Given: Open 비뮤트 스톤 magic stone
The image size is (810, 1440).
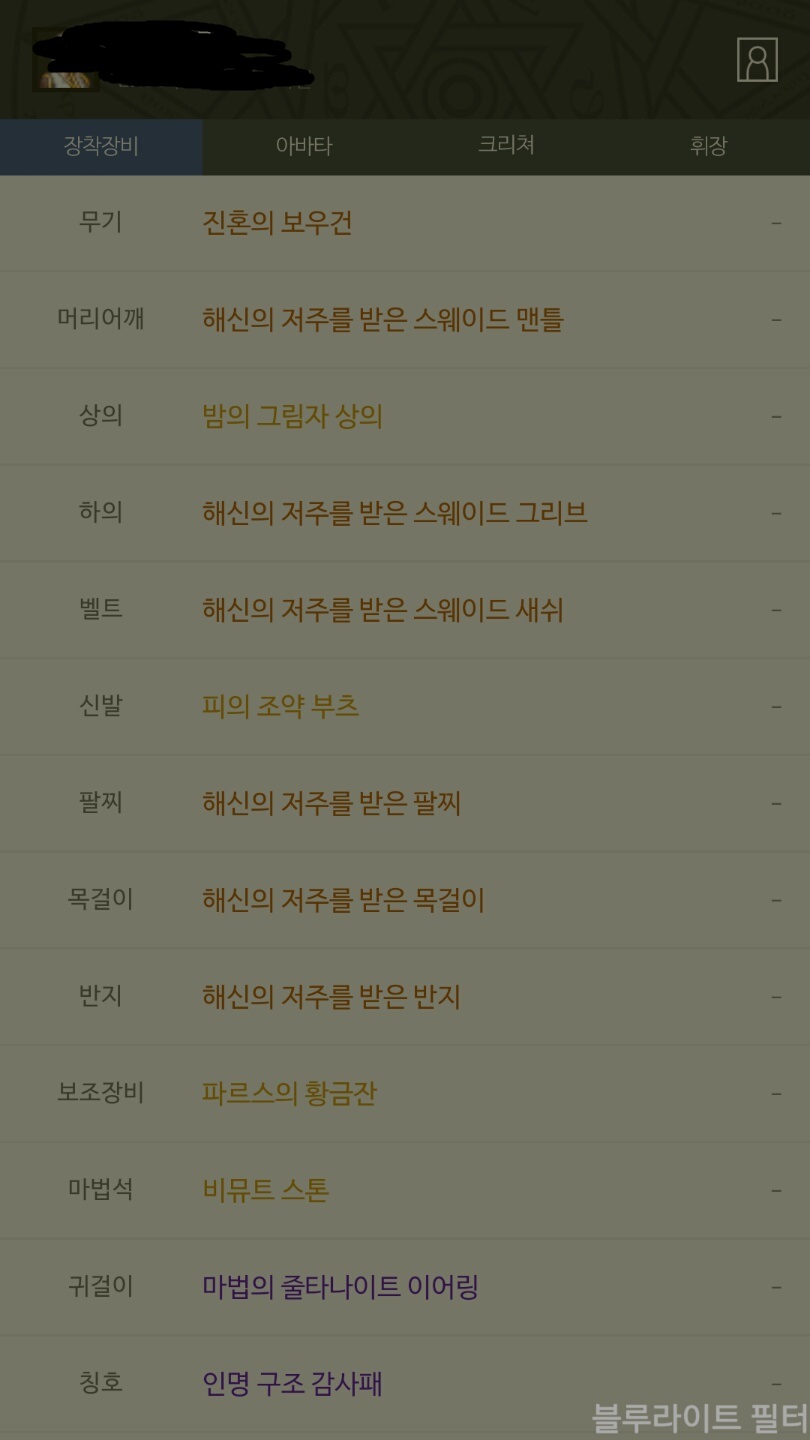Looking at the screenshot, I should (266, 1190).
